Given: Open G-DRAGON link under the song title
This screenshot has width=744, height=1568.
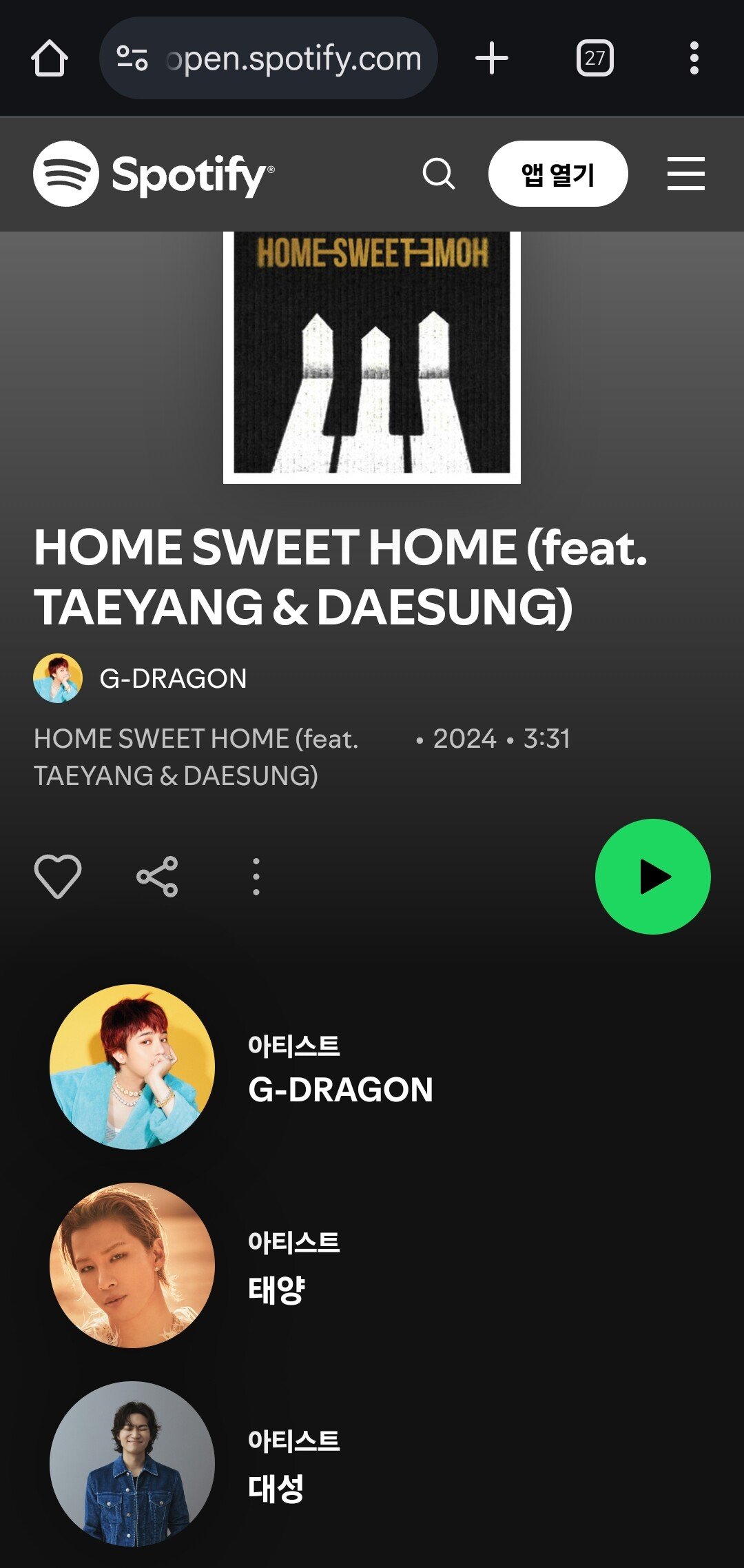Looking at the screenshot, I should click(x=172, y=678).
